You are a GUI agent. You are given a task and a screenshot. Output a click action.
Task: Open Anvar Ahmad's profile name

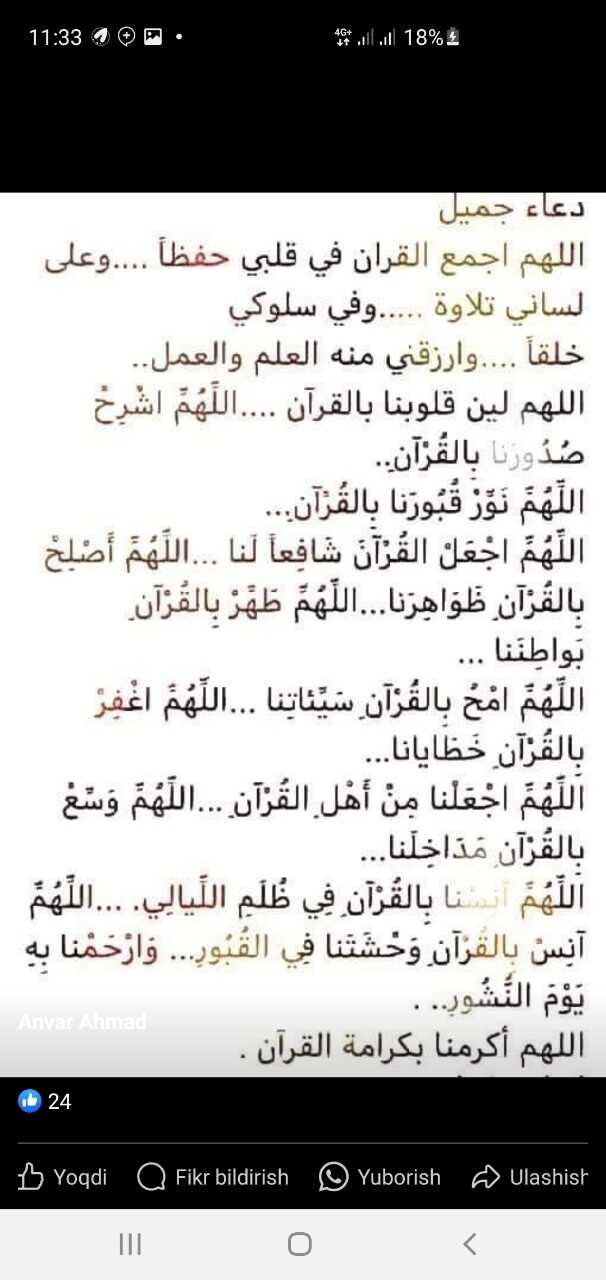[82, 1021]
